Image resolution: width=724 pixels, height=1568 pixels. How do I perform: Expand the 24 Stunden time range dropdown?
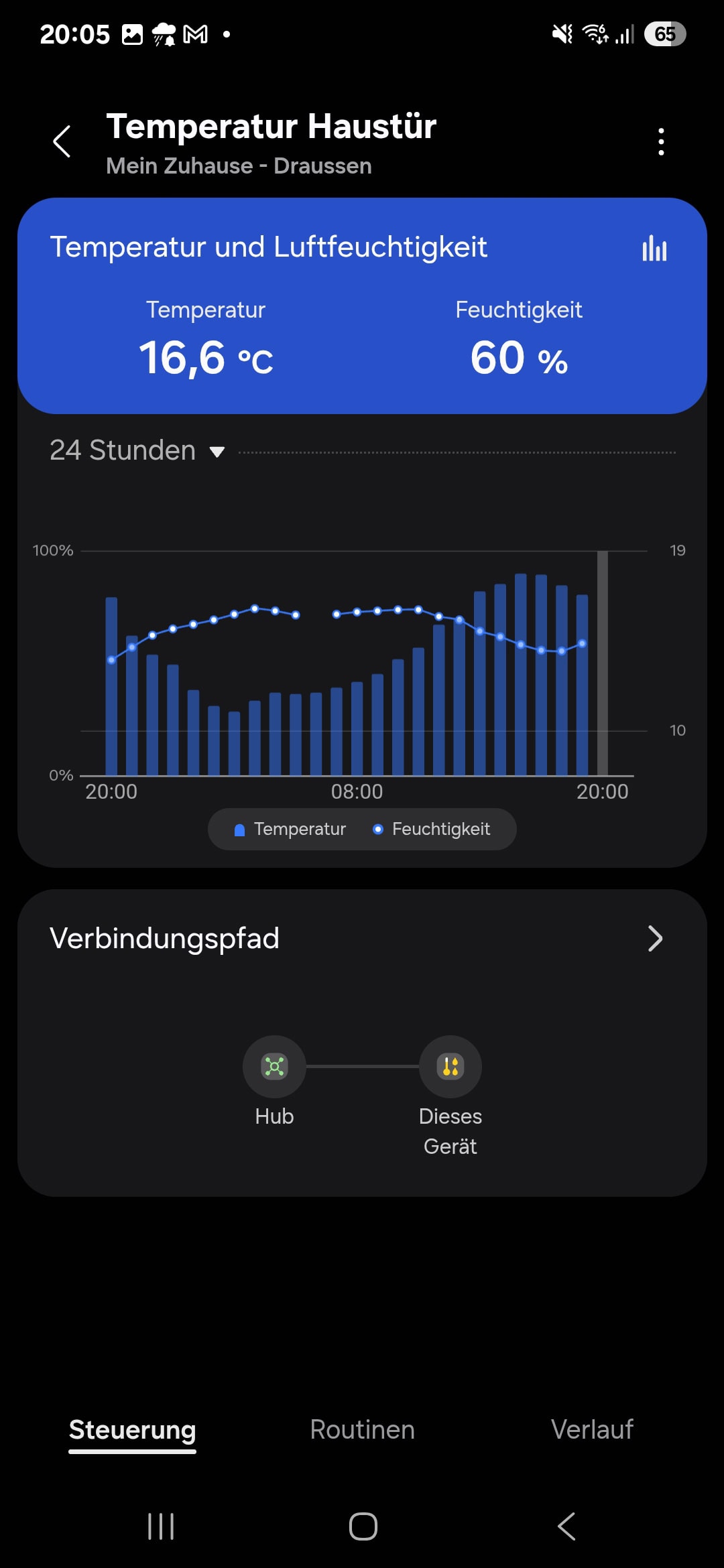click(137, 451)
